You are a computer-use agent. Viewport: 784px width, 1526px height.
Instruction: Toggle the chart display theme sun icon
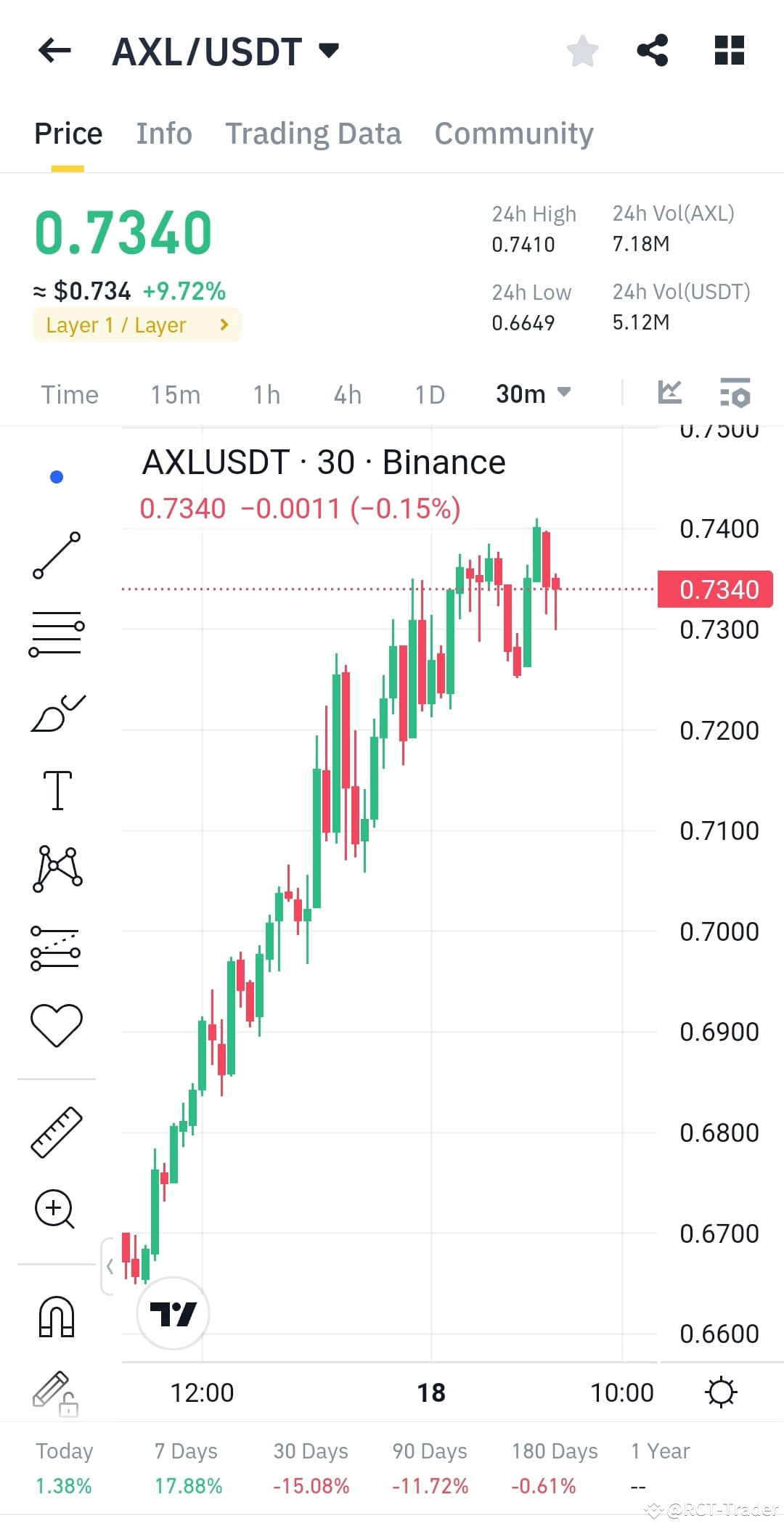coord(721,1392)
